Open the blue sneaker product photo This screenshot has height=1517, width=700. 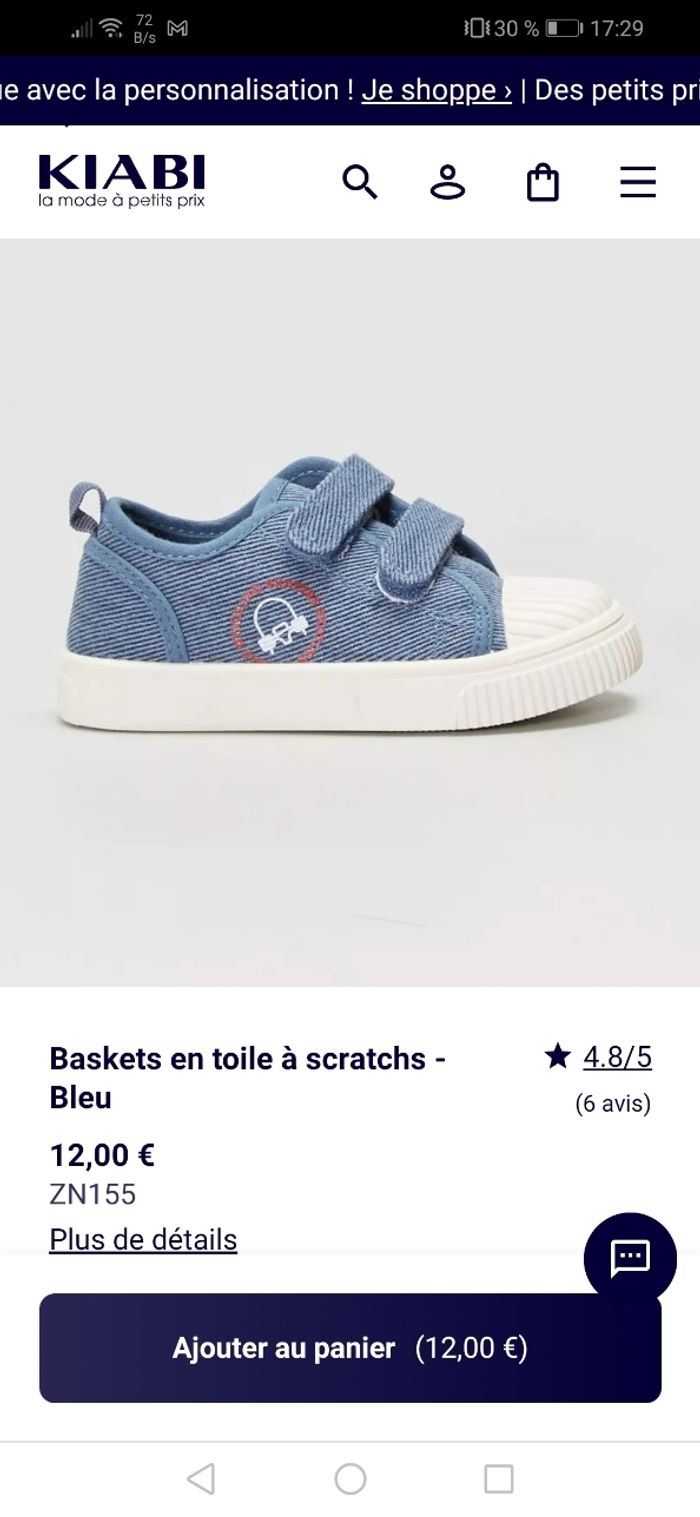[350, 600]
